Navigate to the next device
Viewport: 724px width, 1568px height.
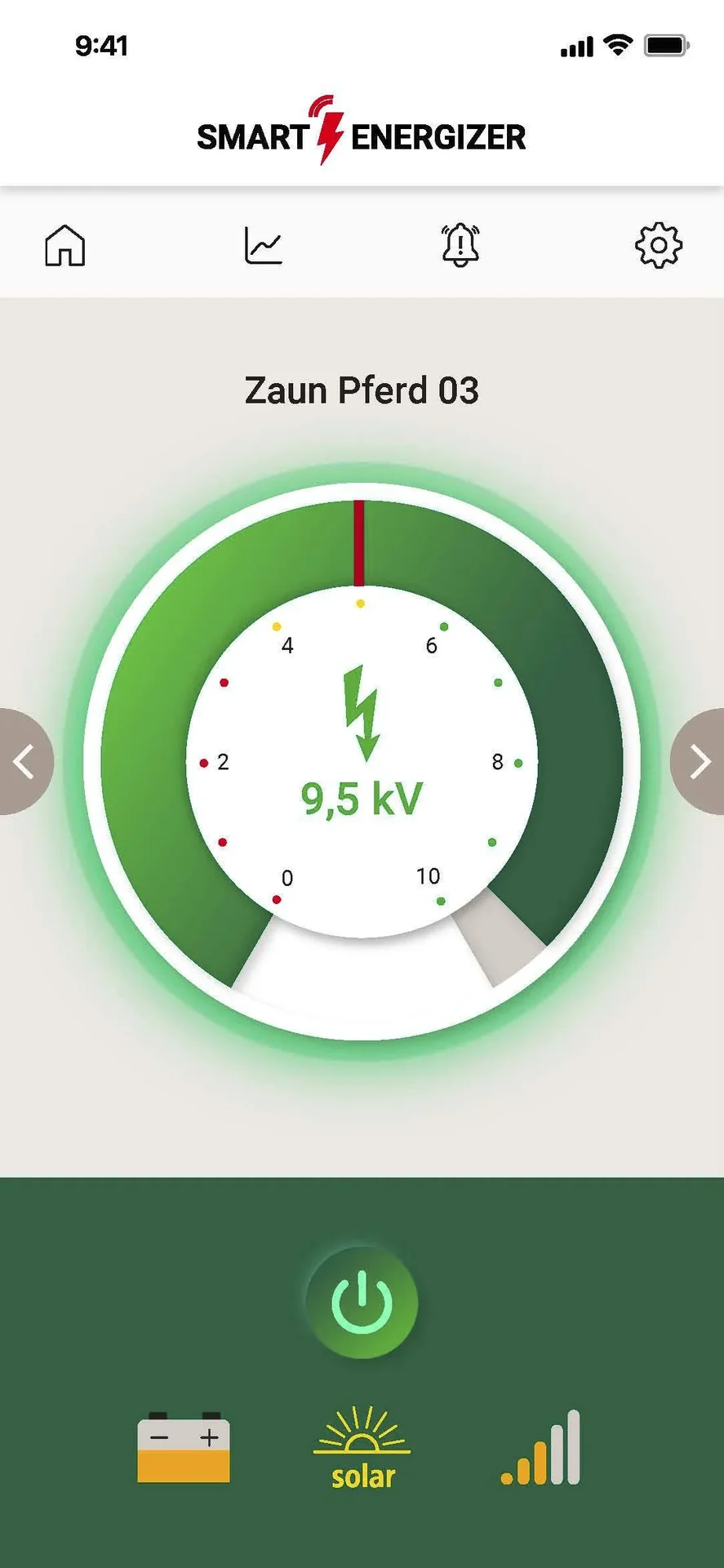pyautogui.click(x=700, y=762)
